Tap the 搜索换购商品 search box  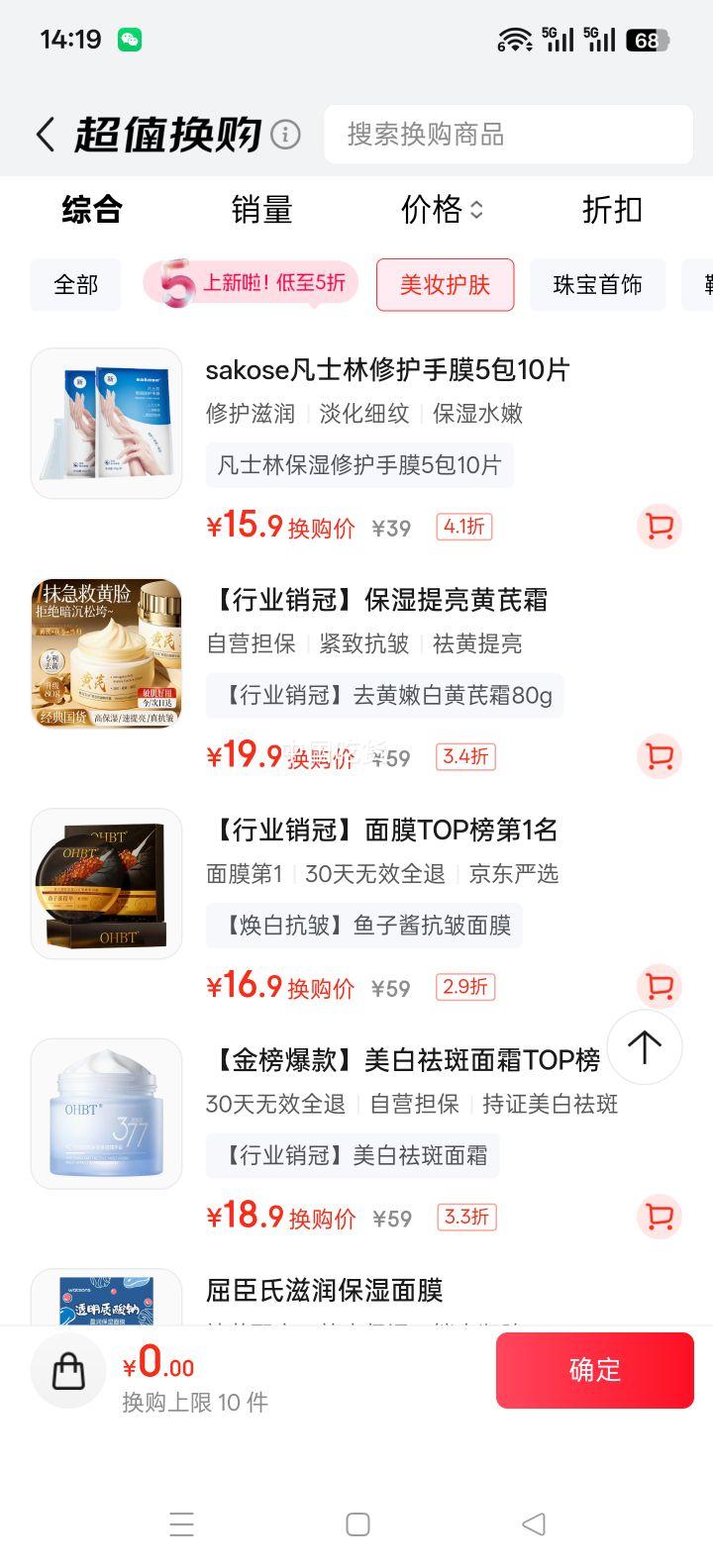click(x=508, y=135)
